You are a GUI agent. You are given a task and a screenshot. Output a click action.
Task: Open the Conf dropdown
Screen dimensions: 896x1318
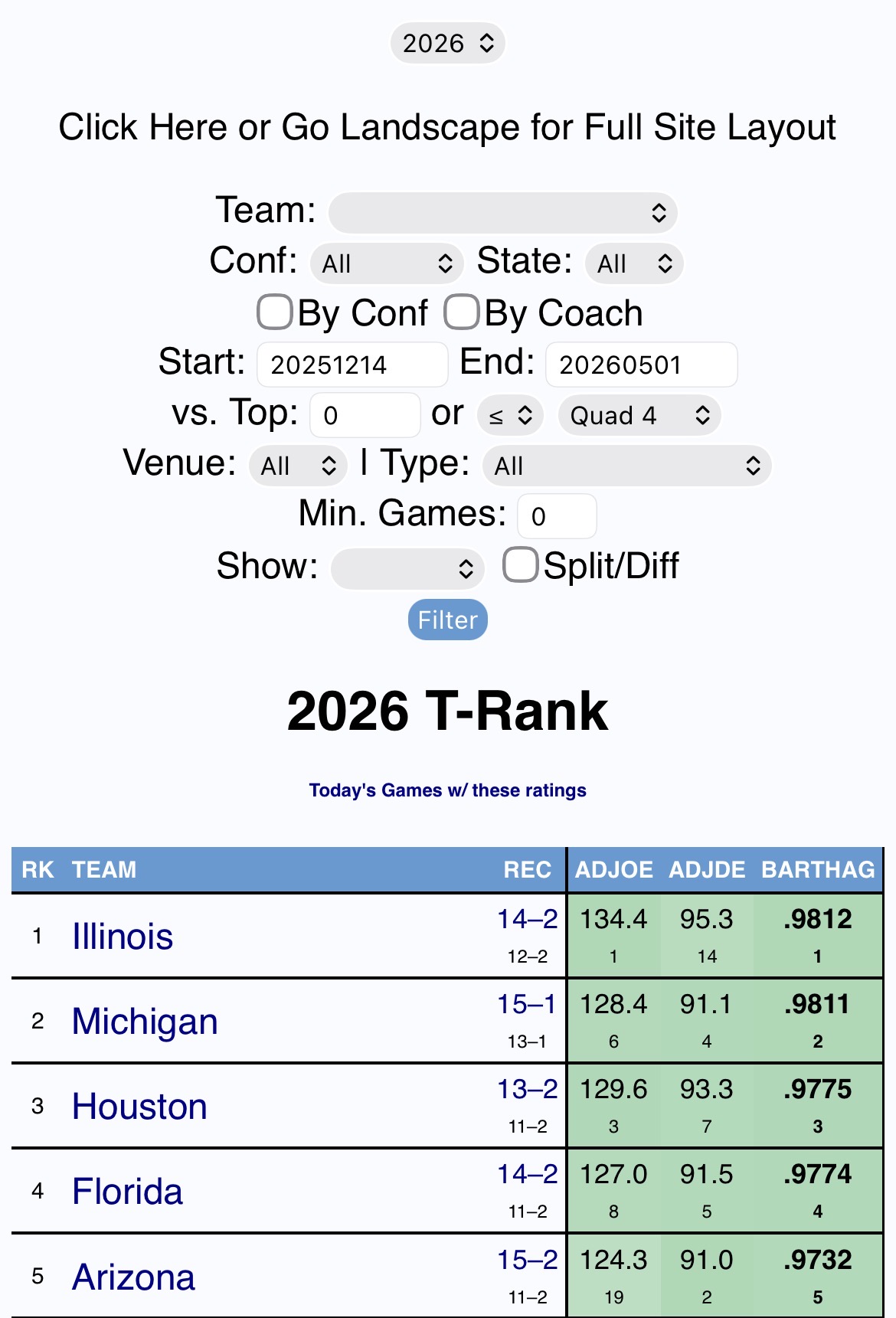tap(387, 263)
